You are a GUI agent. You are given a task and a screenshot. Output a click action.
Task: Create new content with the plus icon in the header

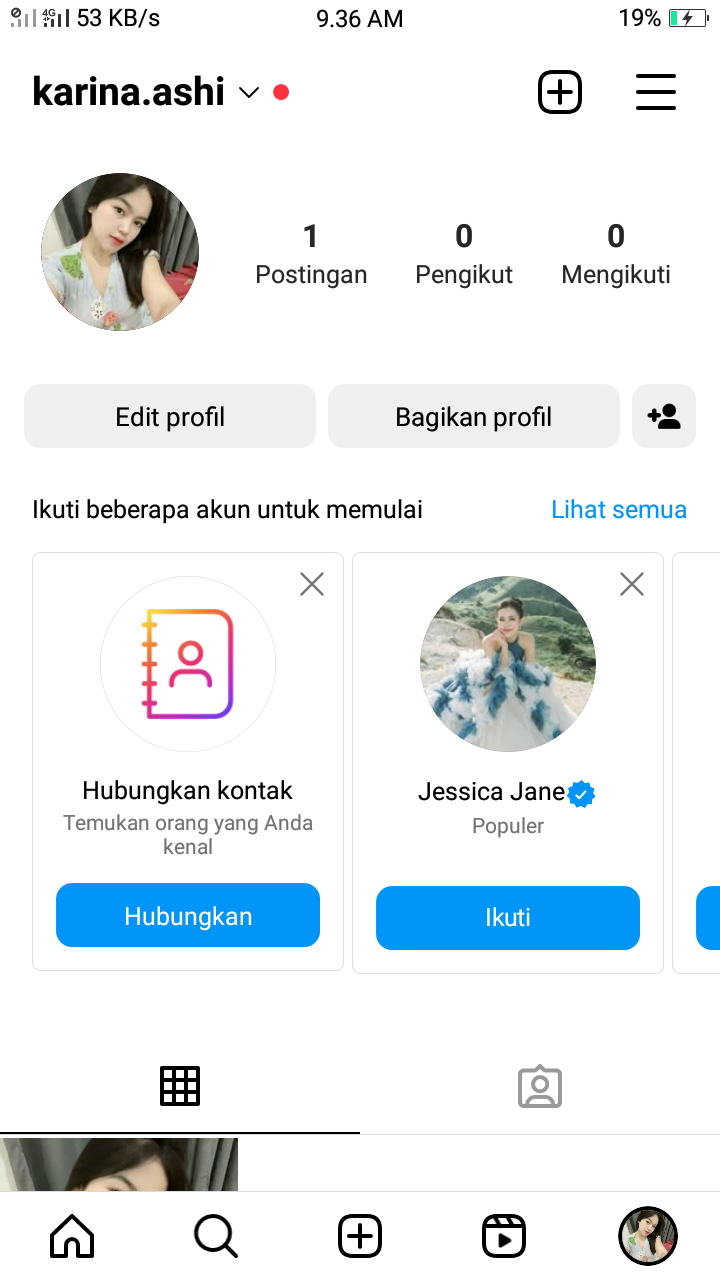coord(560,92)
